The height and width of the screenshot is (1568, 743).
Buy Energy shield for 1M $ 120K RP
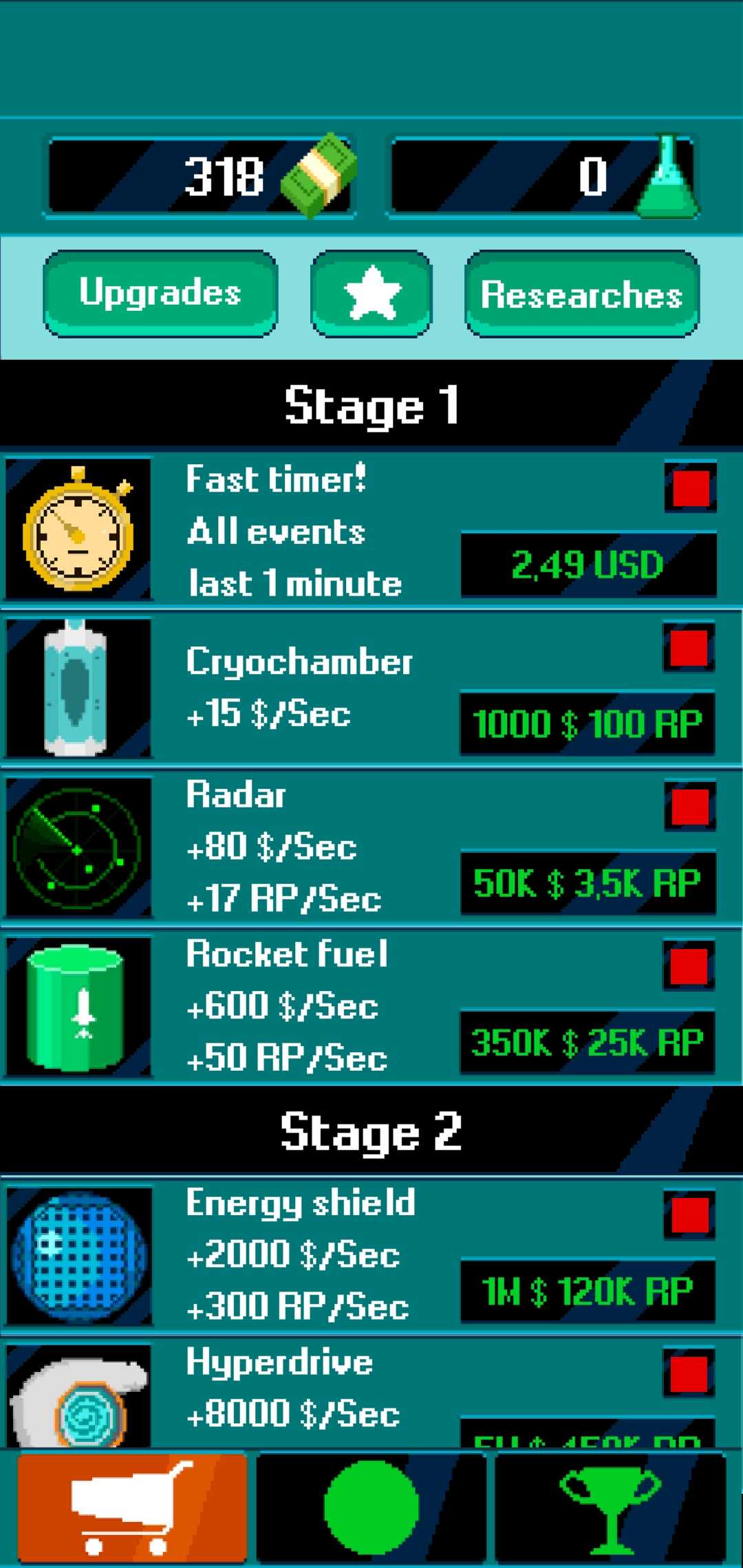pos(588,1292)
